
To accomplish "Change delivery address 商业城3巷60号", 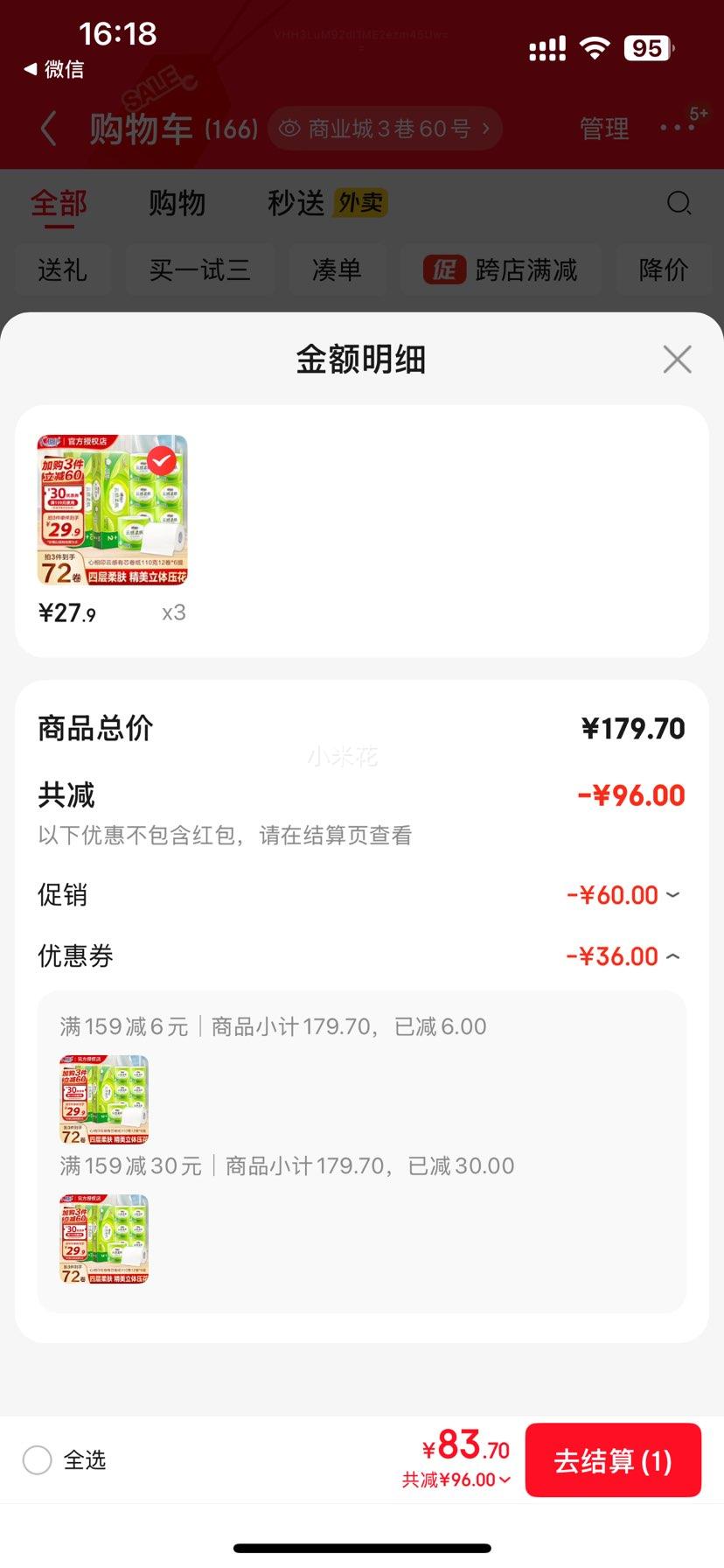I will [x=385, y=129].
